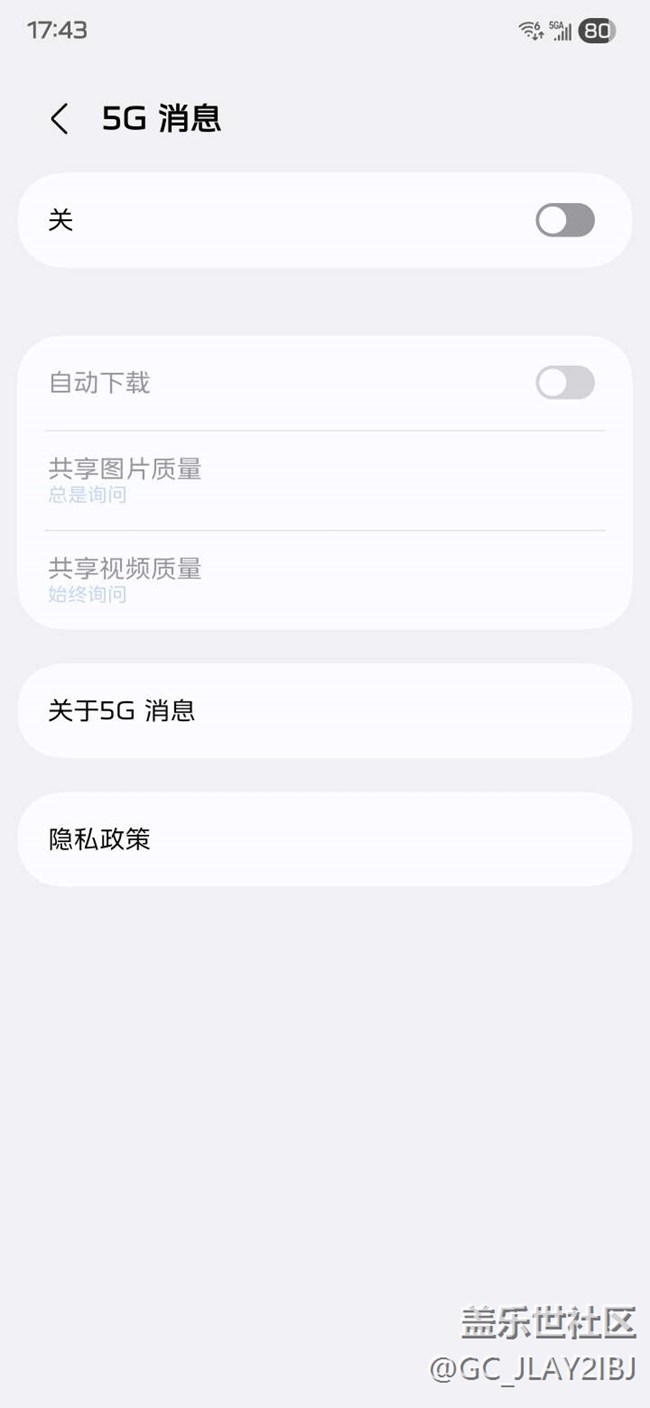The height and width of the screenshot is (1408, 650).
Task: Open 共享视频质量 setting
Action: pos(325,580)
